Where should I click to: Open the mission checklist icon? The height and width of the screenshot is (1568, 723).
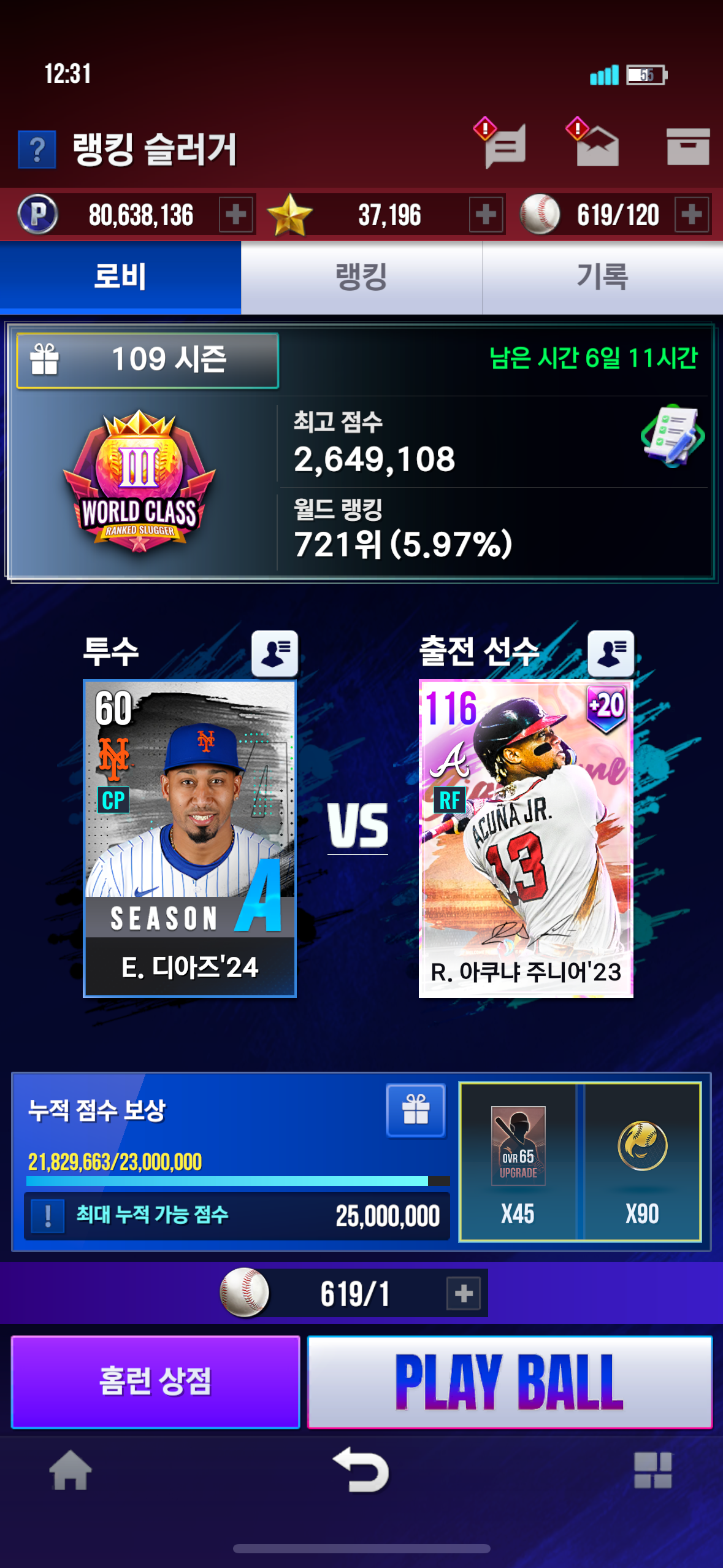pyautogui.click(x=673, y=436)
